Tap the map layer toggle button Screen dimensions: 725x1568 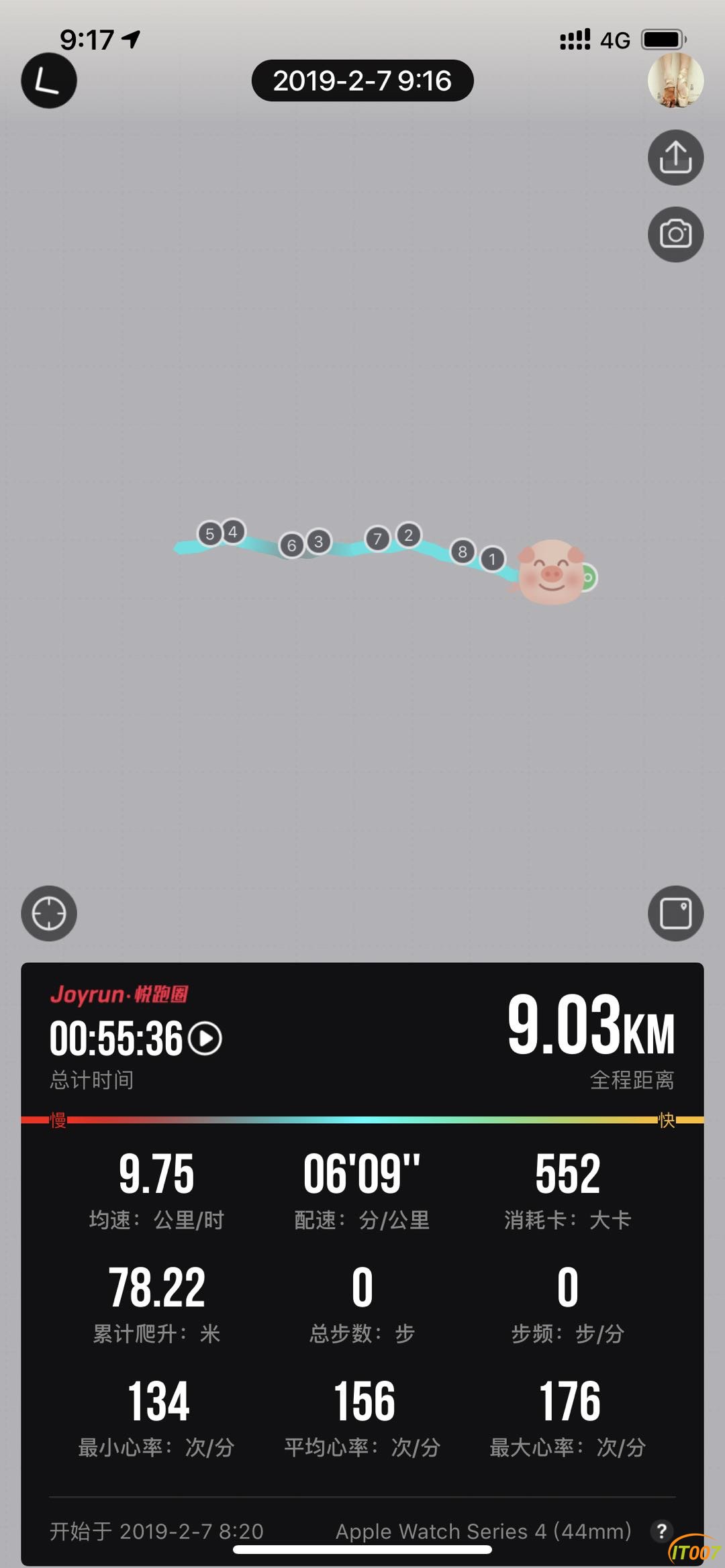coord(675,913)
